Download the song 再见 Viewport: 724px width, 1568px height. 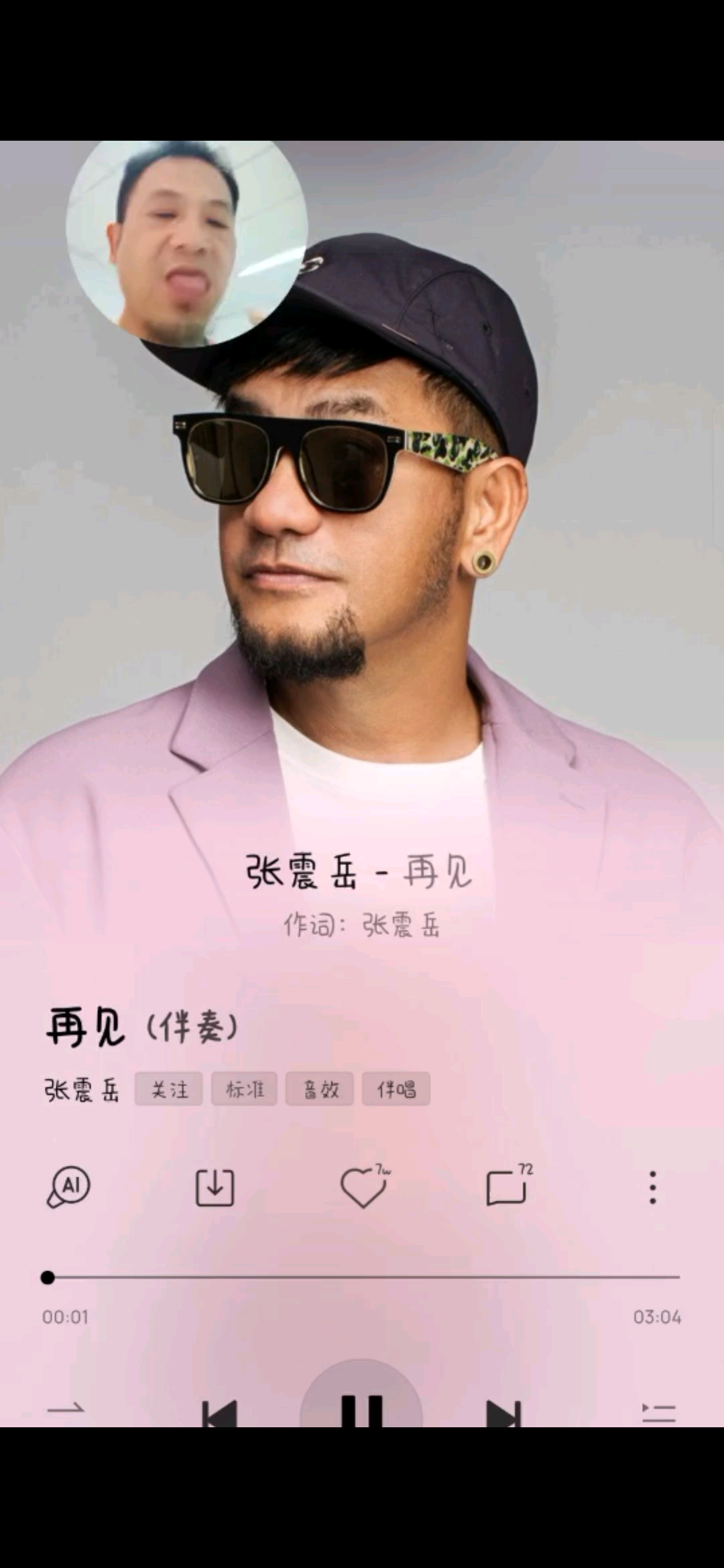click(215, 1188)
